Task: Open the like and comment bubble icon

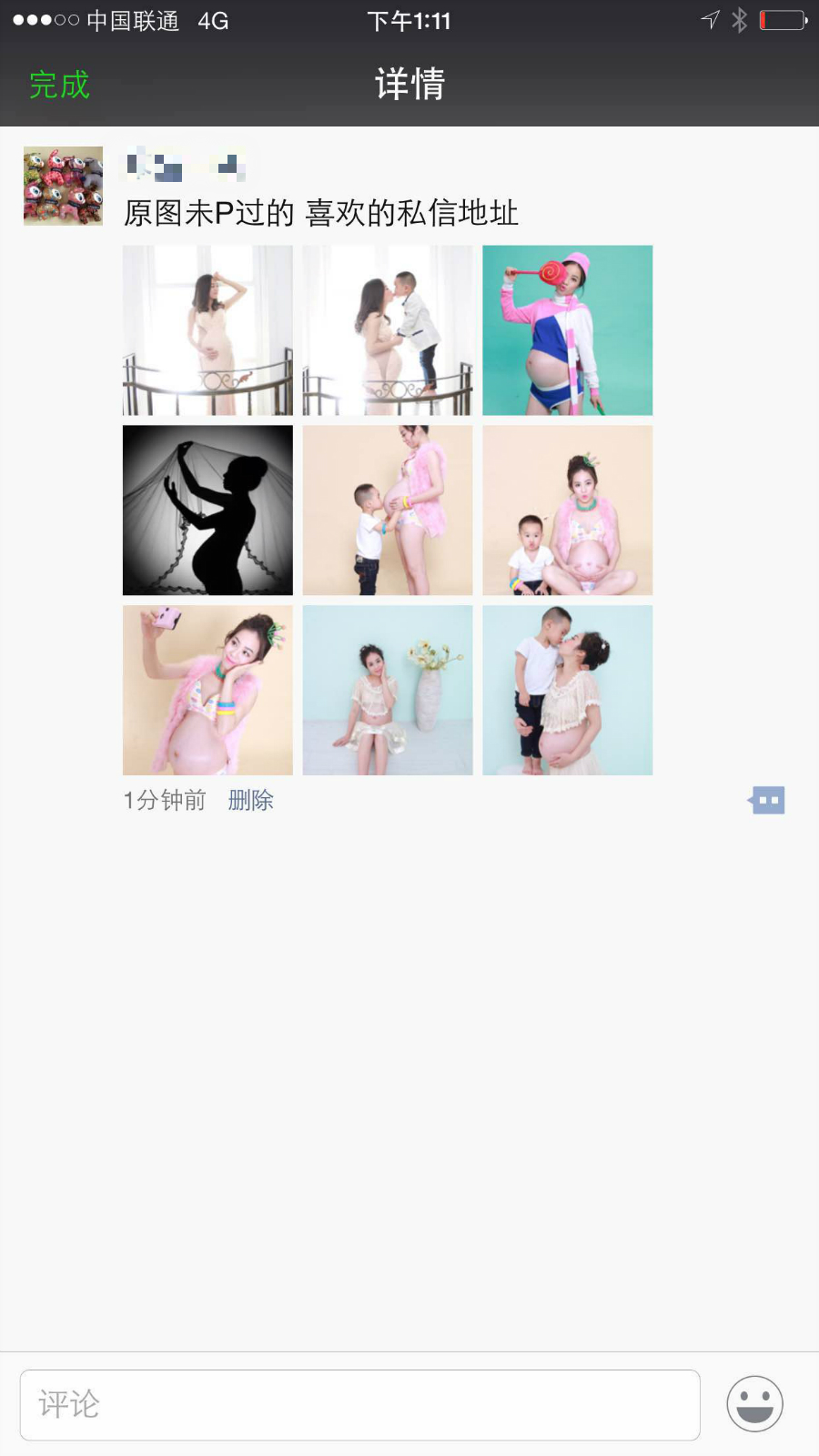Action: (x=766, y=800)
